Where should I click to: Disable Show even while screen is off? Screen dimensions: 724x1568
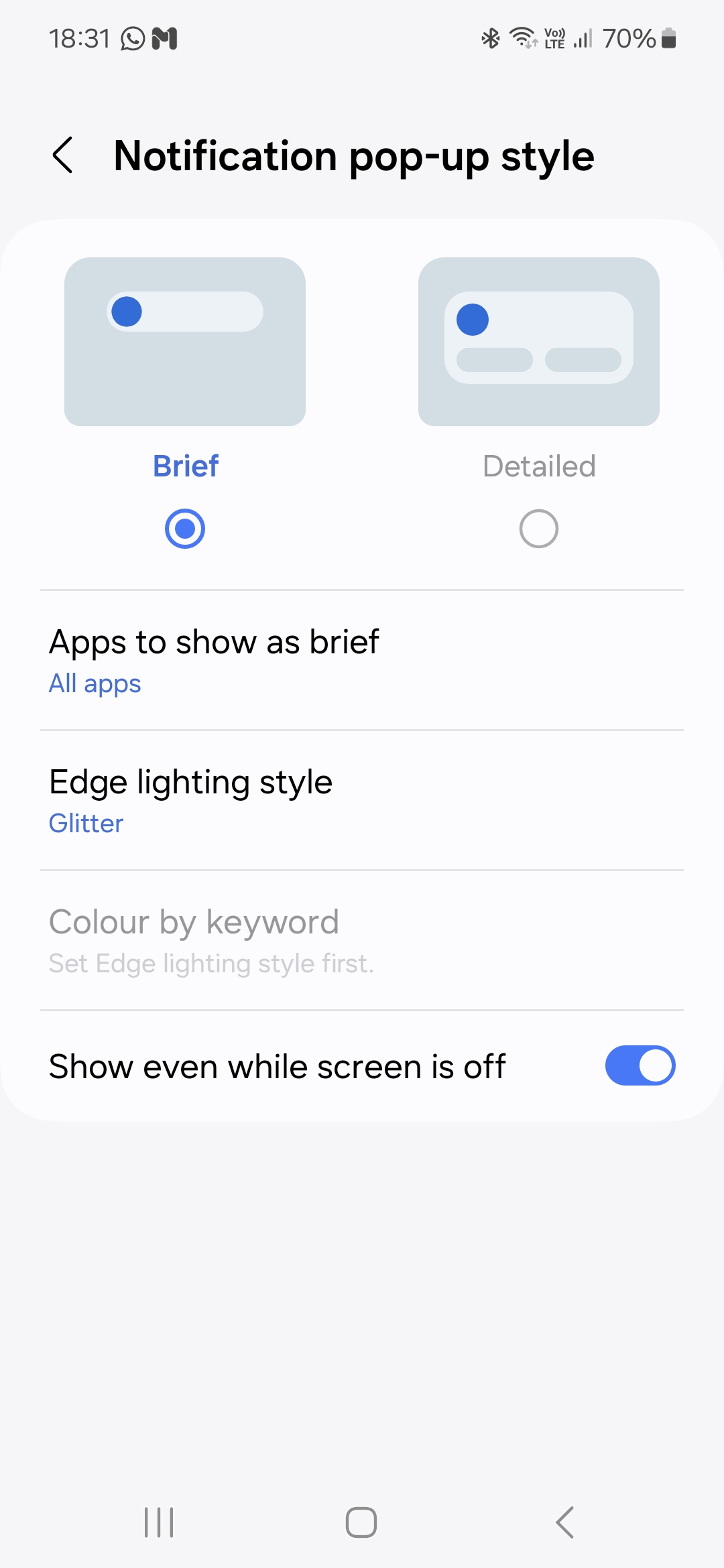coord(640,1065)
